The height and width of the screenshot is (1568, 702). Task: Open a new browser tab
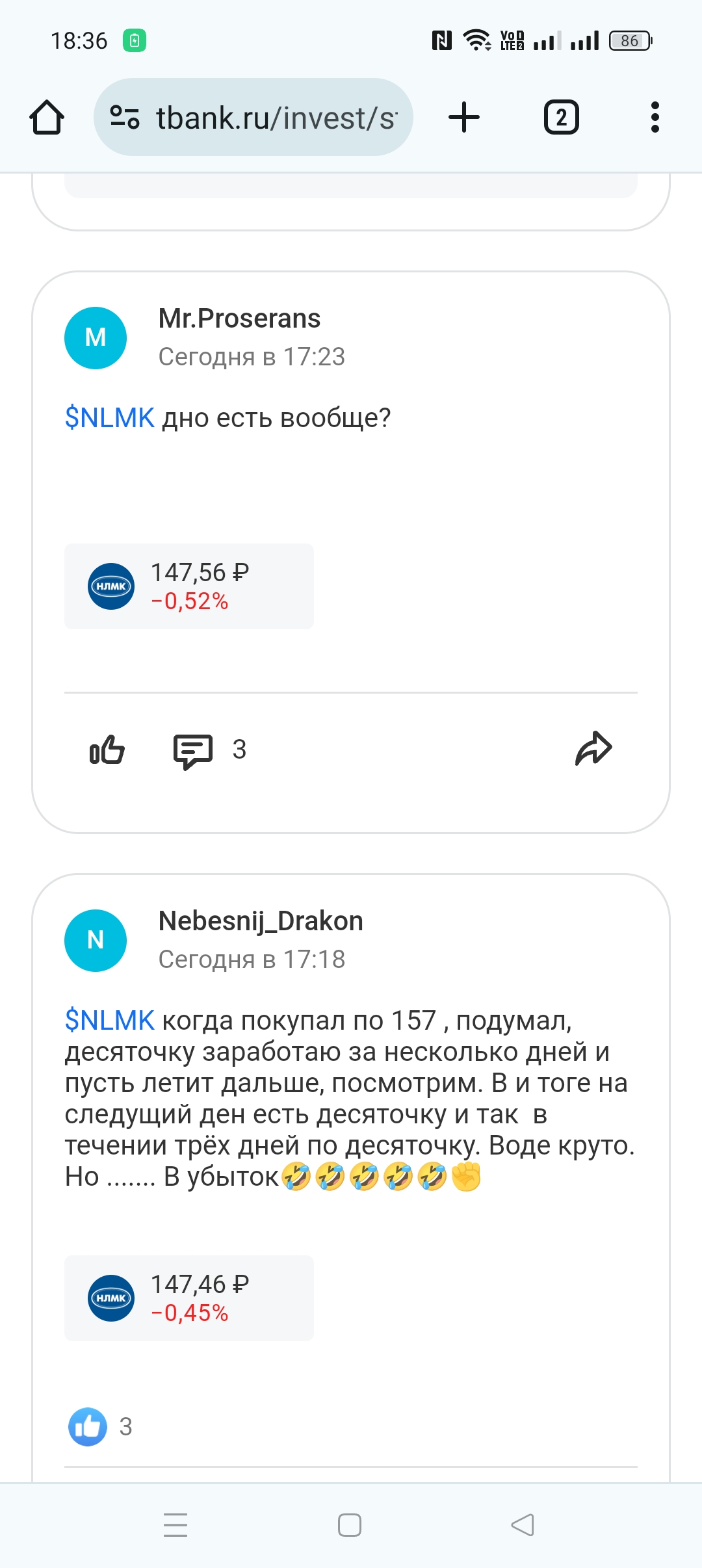pos(464,118)
